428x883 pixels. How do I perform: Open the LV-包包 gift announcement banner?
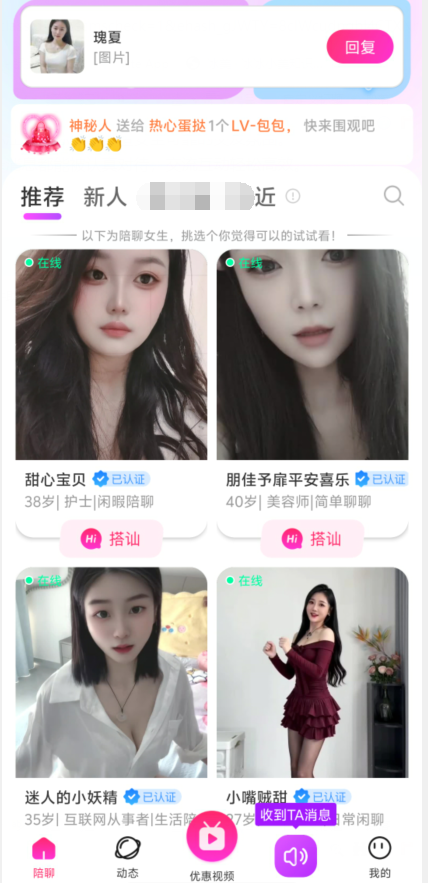212,134
